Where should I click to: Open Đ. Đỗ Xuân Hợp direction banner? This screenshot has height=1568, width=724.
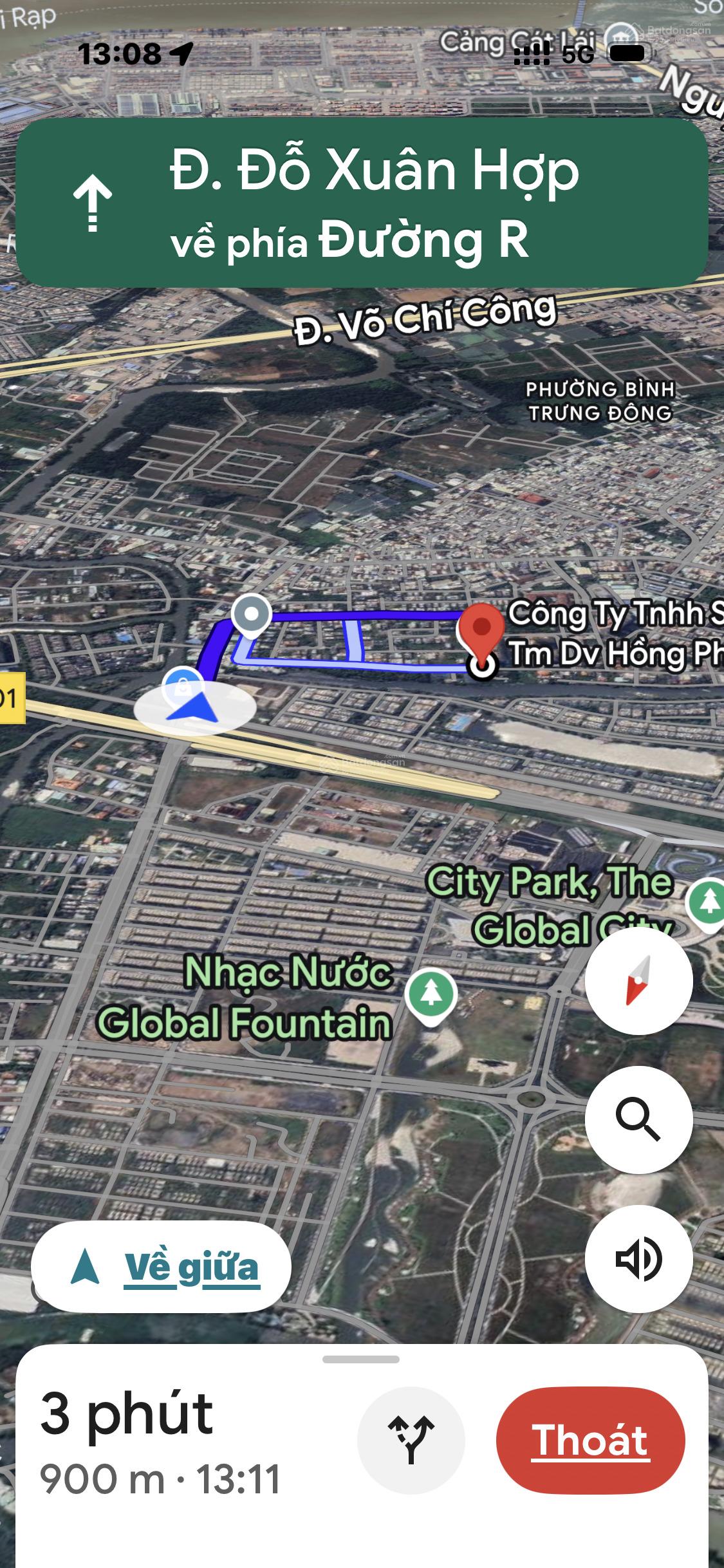click(362, 203)
